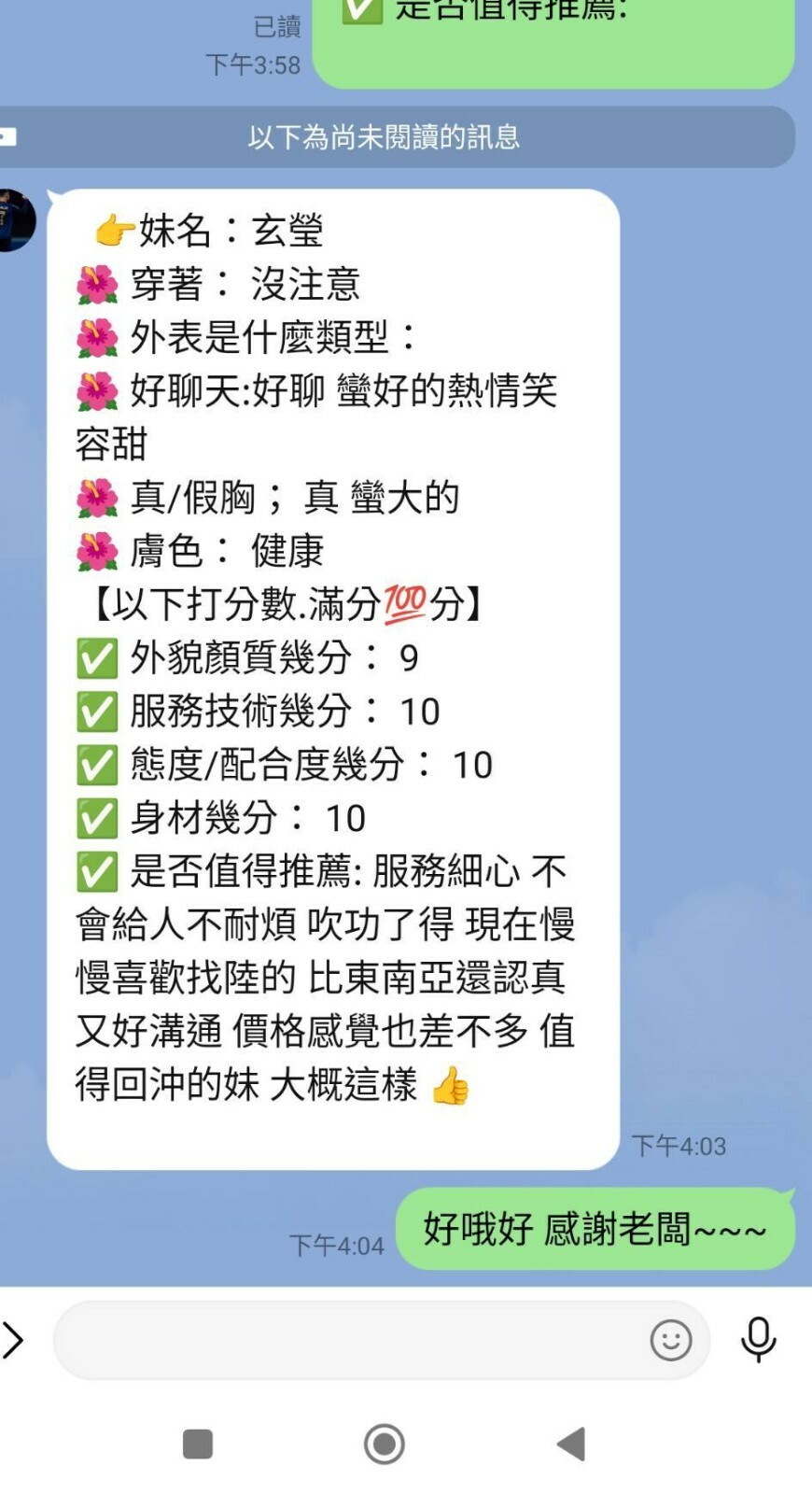Go to the home screen
The image size is (812, 1494).
click(x=384, y=1444)
